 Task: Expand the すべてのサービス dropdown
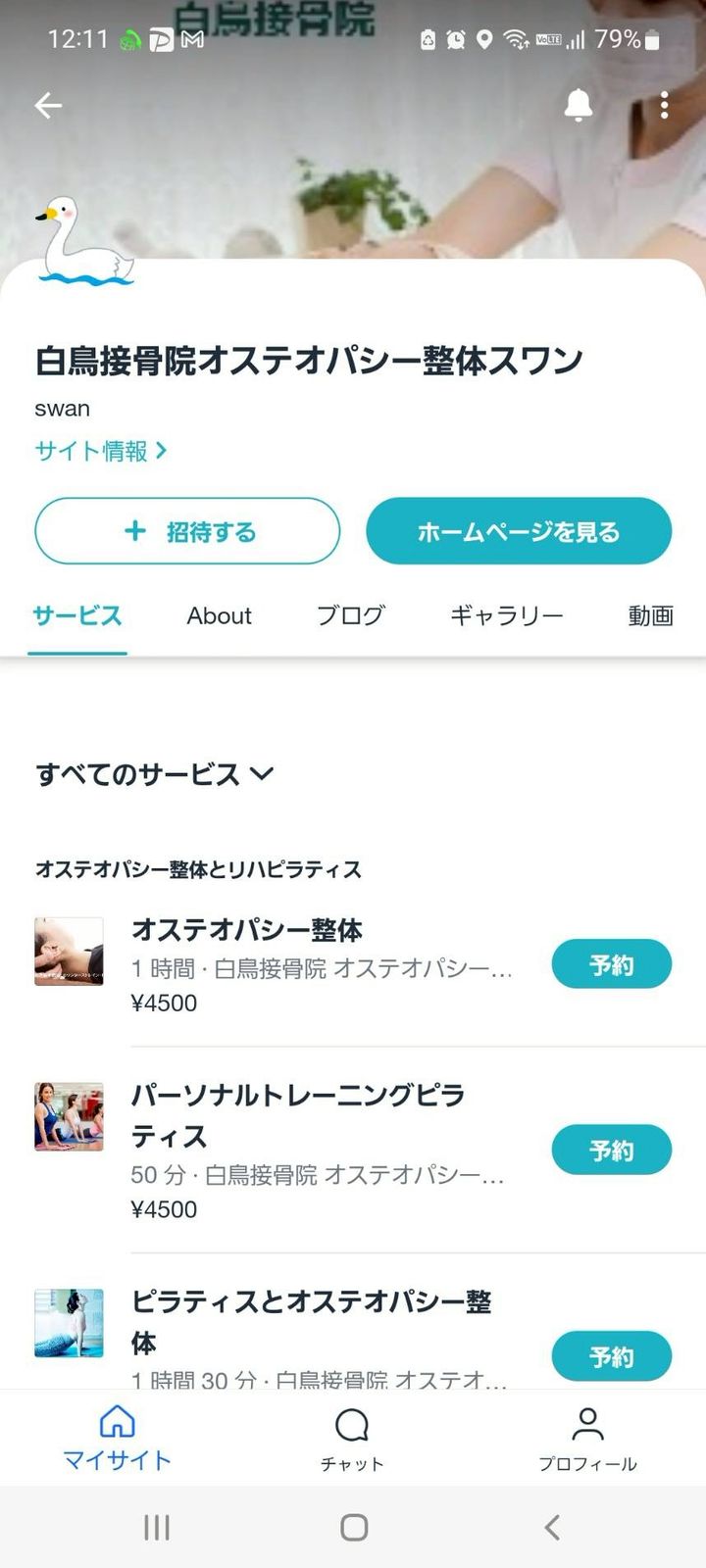click(x=154, y=774)
